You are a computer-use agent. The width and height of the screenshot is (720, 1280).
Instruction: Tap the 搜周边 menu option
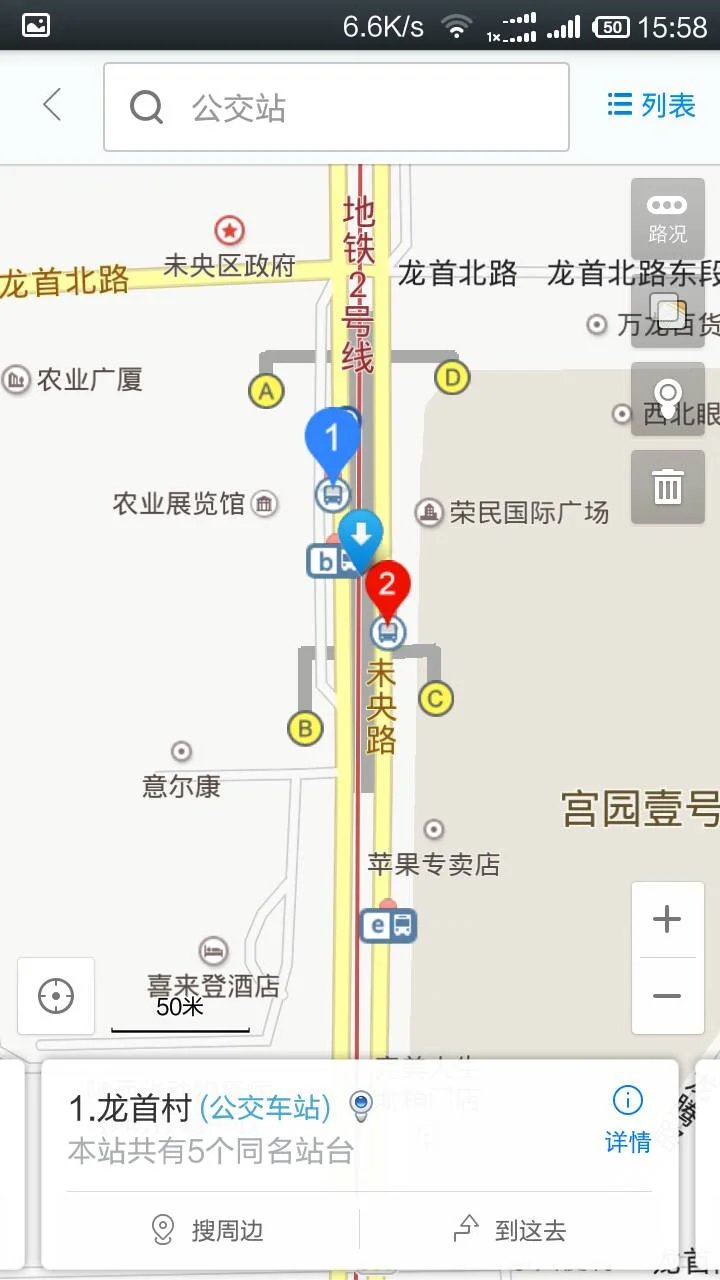pos(211,1230)
